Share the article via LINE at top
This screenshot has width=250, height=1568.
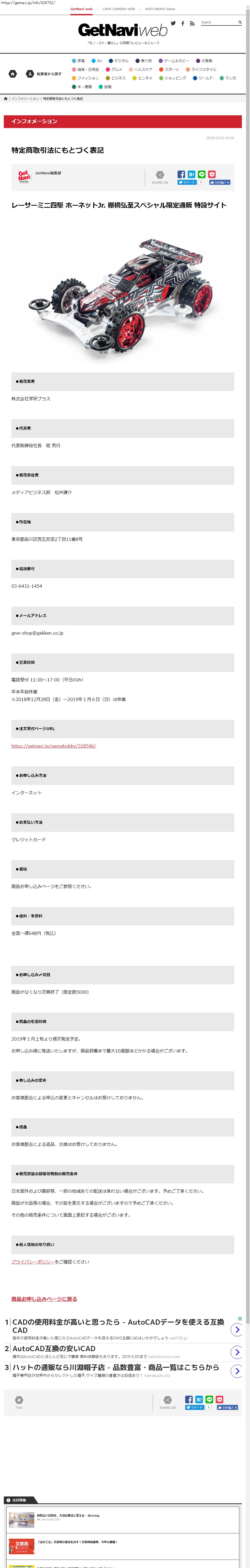tap(202, 174)
